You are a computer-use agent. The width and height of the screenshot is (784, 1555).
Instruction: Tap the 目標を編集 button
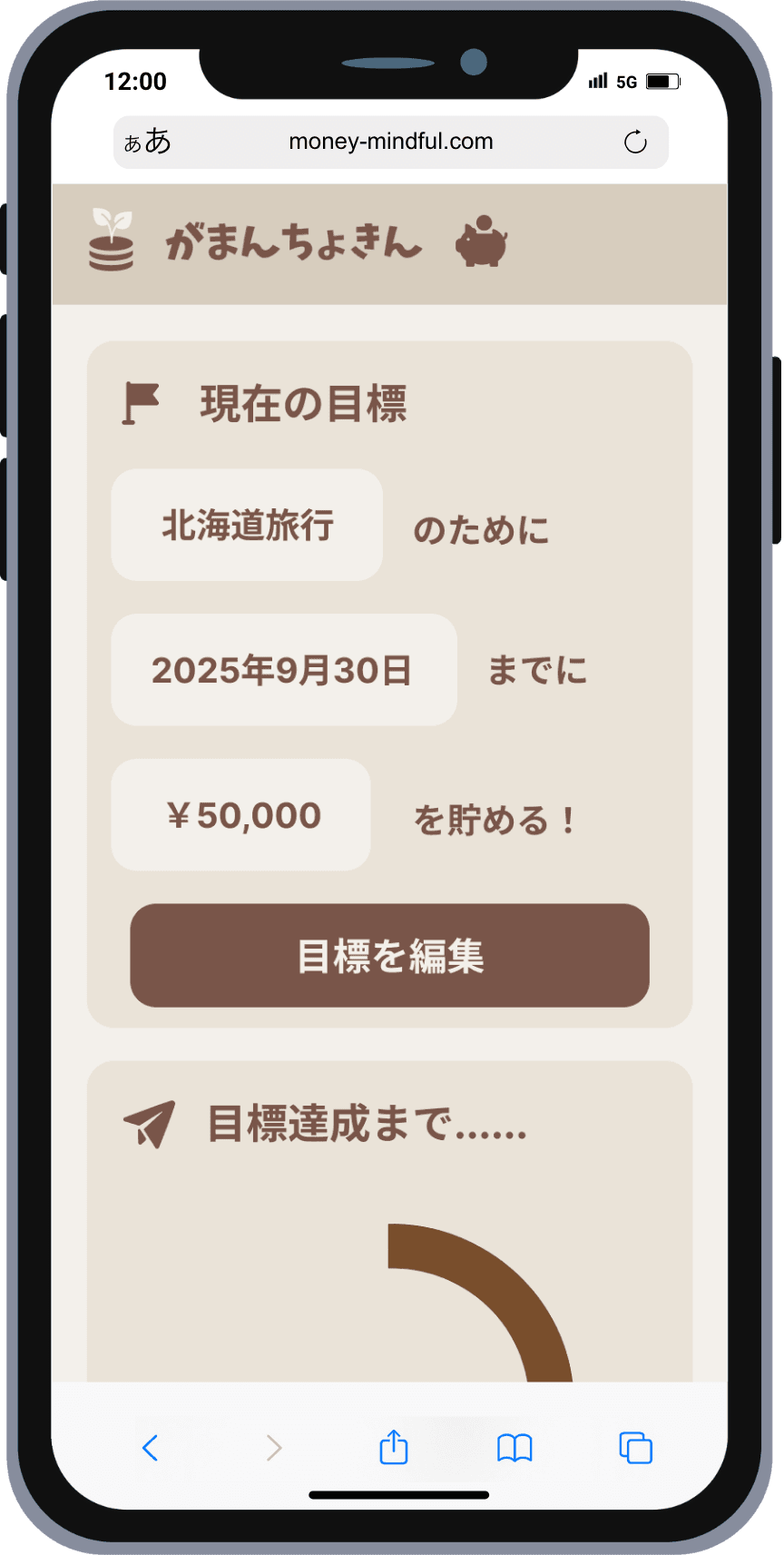[389, 955]
